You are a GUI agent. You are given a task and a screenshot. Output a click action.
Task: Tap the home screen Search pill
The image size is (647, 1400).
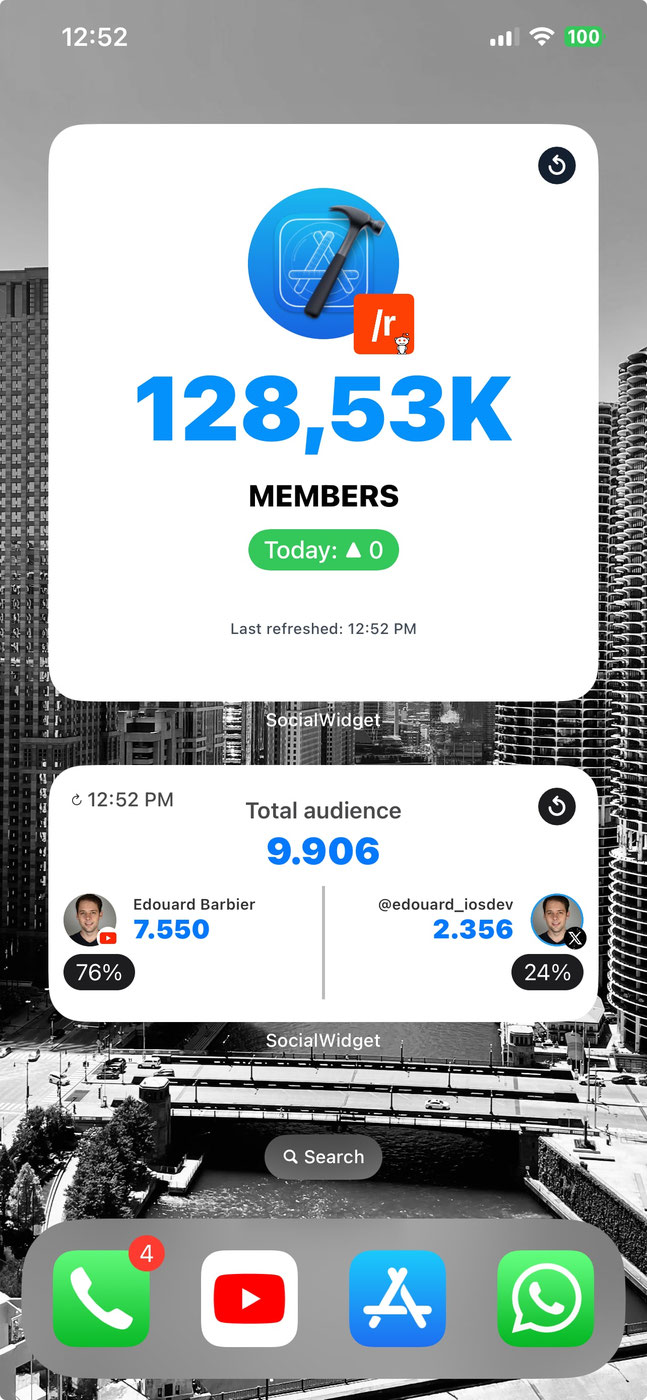coord(323,1157)
